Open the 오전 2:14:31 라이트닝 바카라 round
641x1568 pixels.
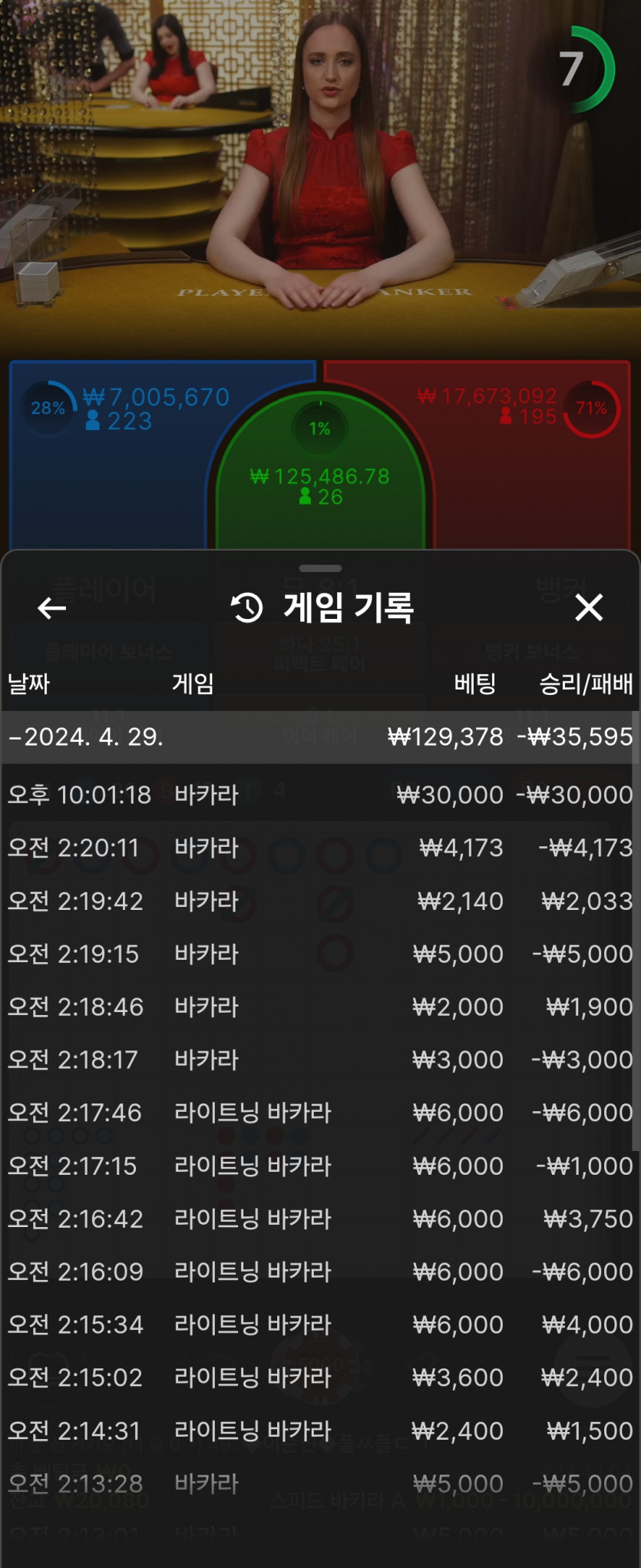click(319, 1431)
